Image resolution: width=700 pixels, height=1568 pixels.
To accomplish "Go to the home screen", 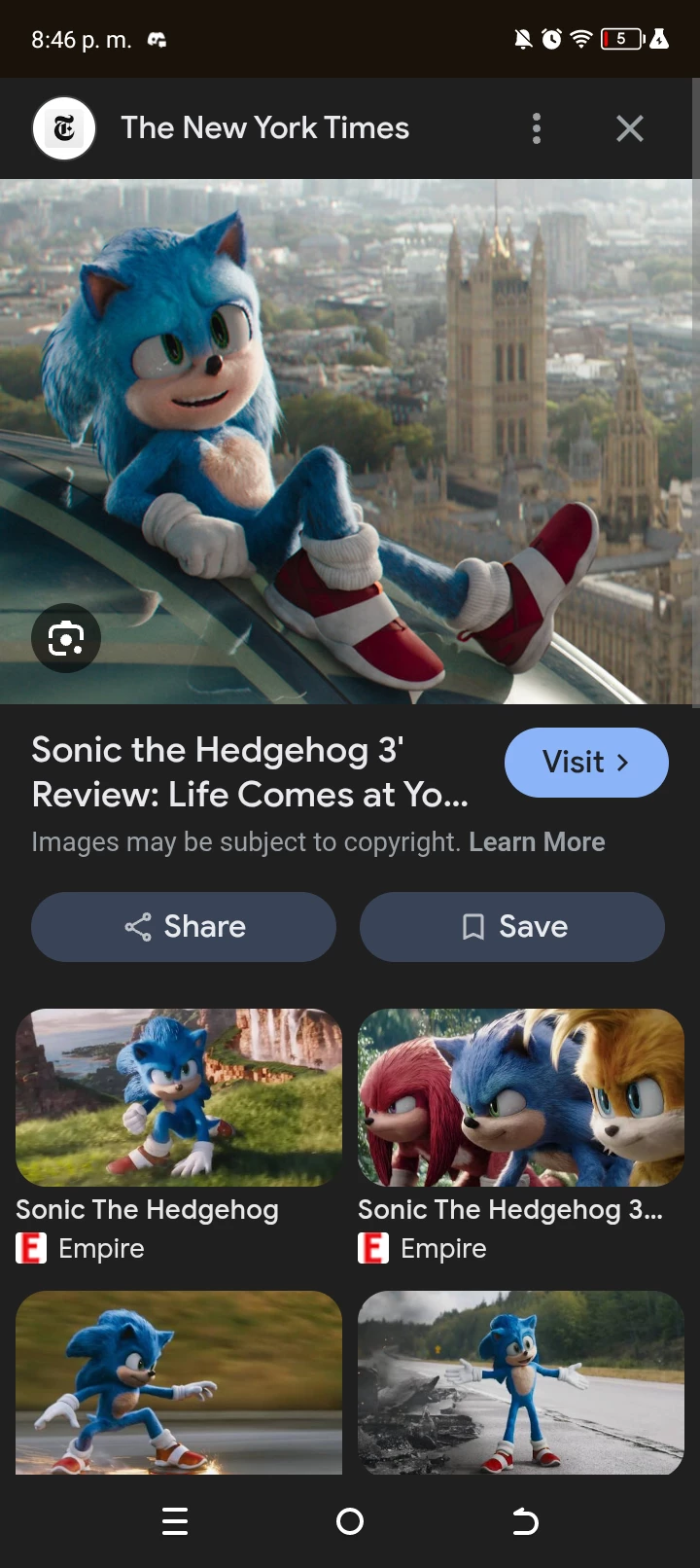I will pyautogui.click(x=350, y=1521).
